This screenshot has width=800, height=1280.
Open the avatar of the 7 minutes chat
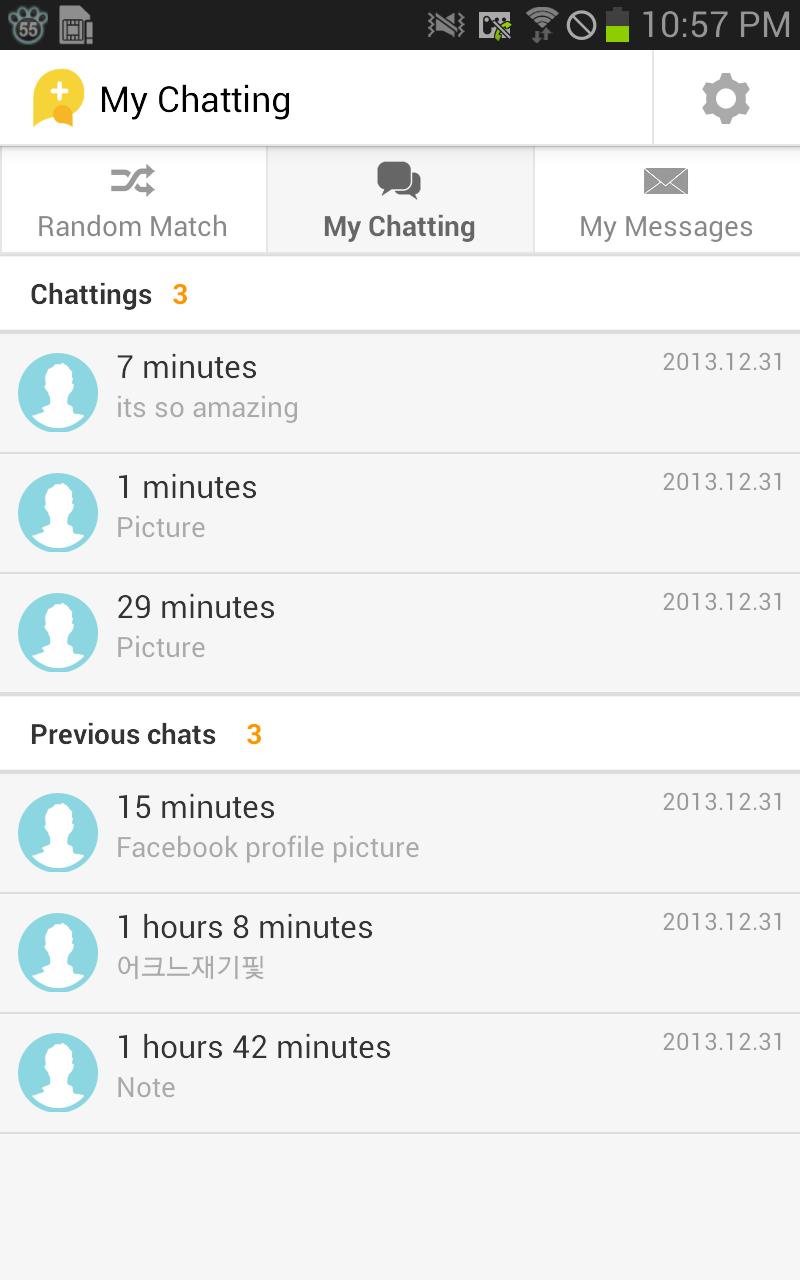(x=57, y=391)
